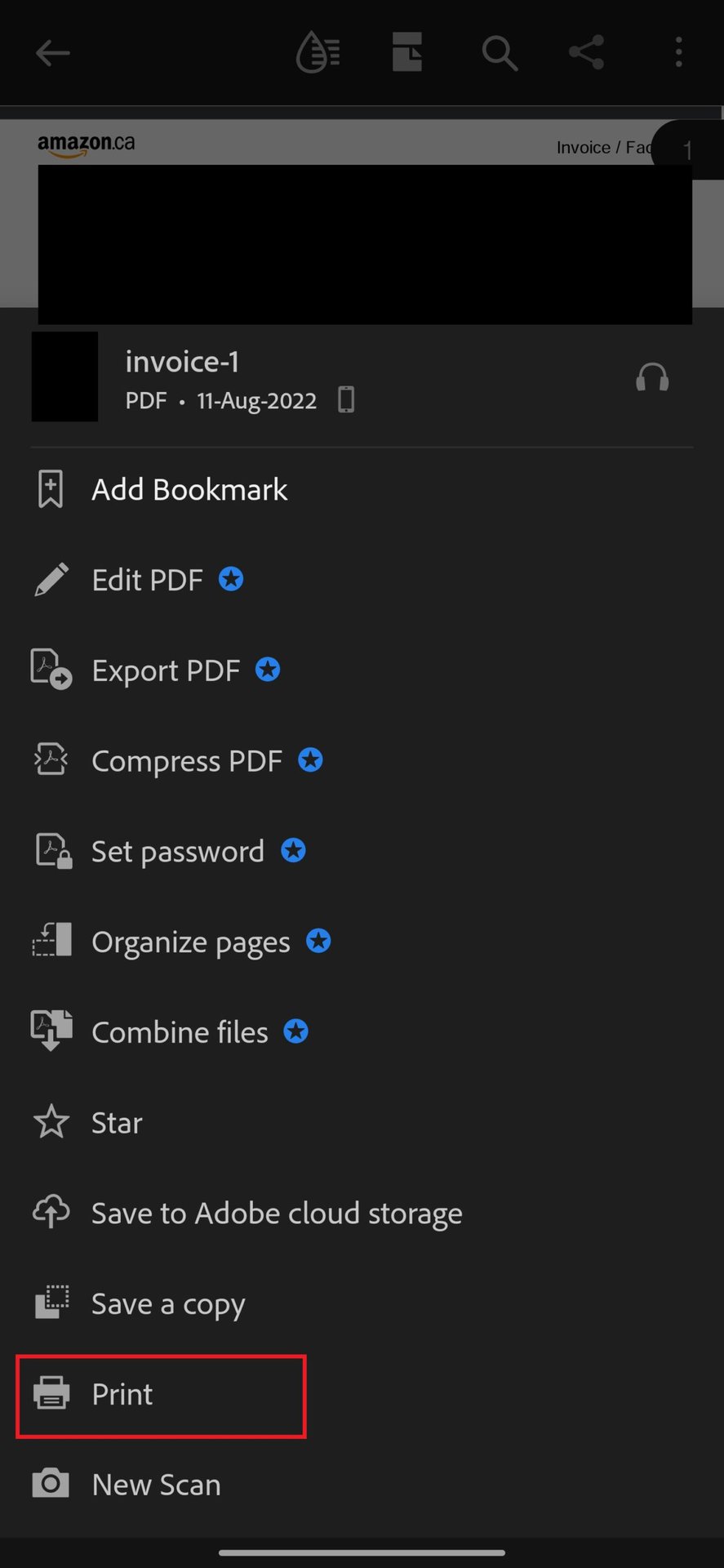
Task: Tap the page number indicator
Action: pos(688,149)
